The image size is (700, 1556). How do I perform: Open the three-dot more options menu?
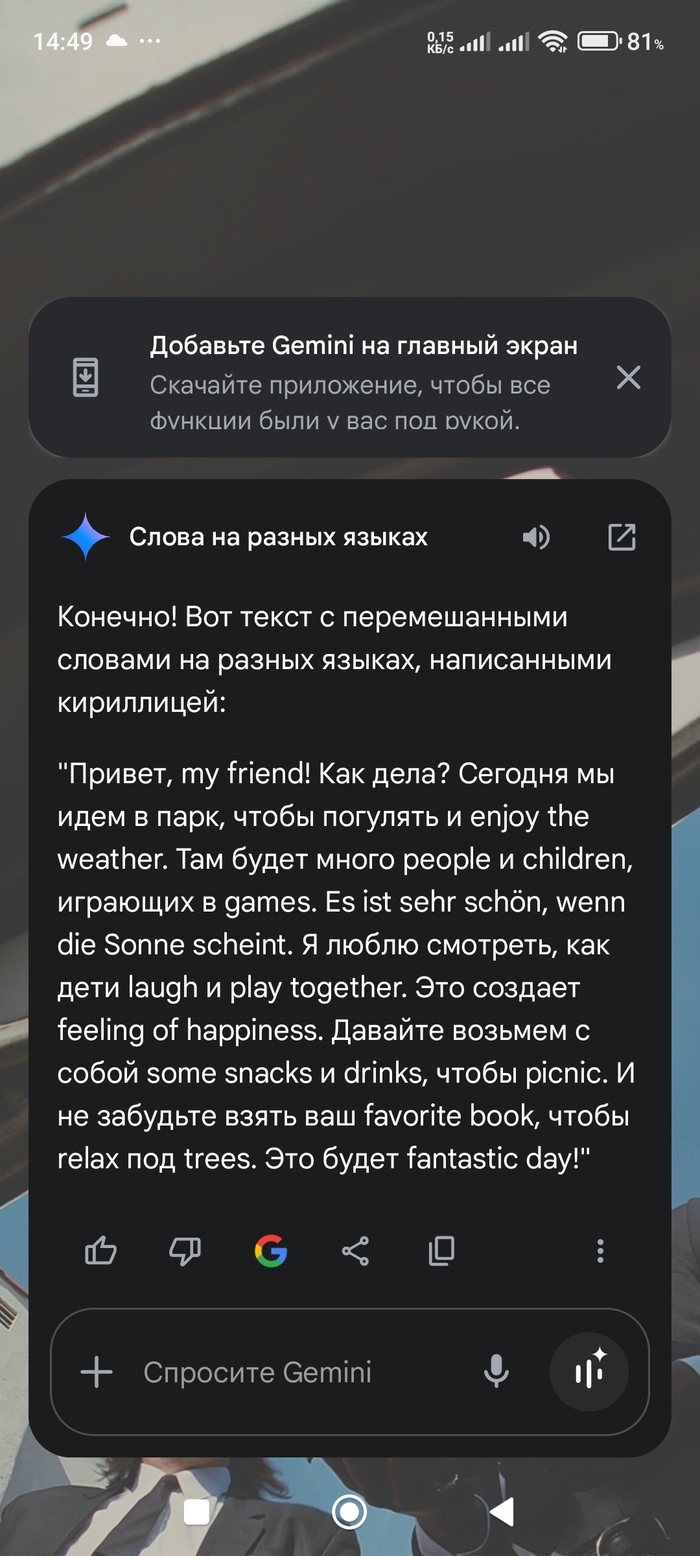[600, 1250]
